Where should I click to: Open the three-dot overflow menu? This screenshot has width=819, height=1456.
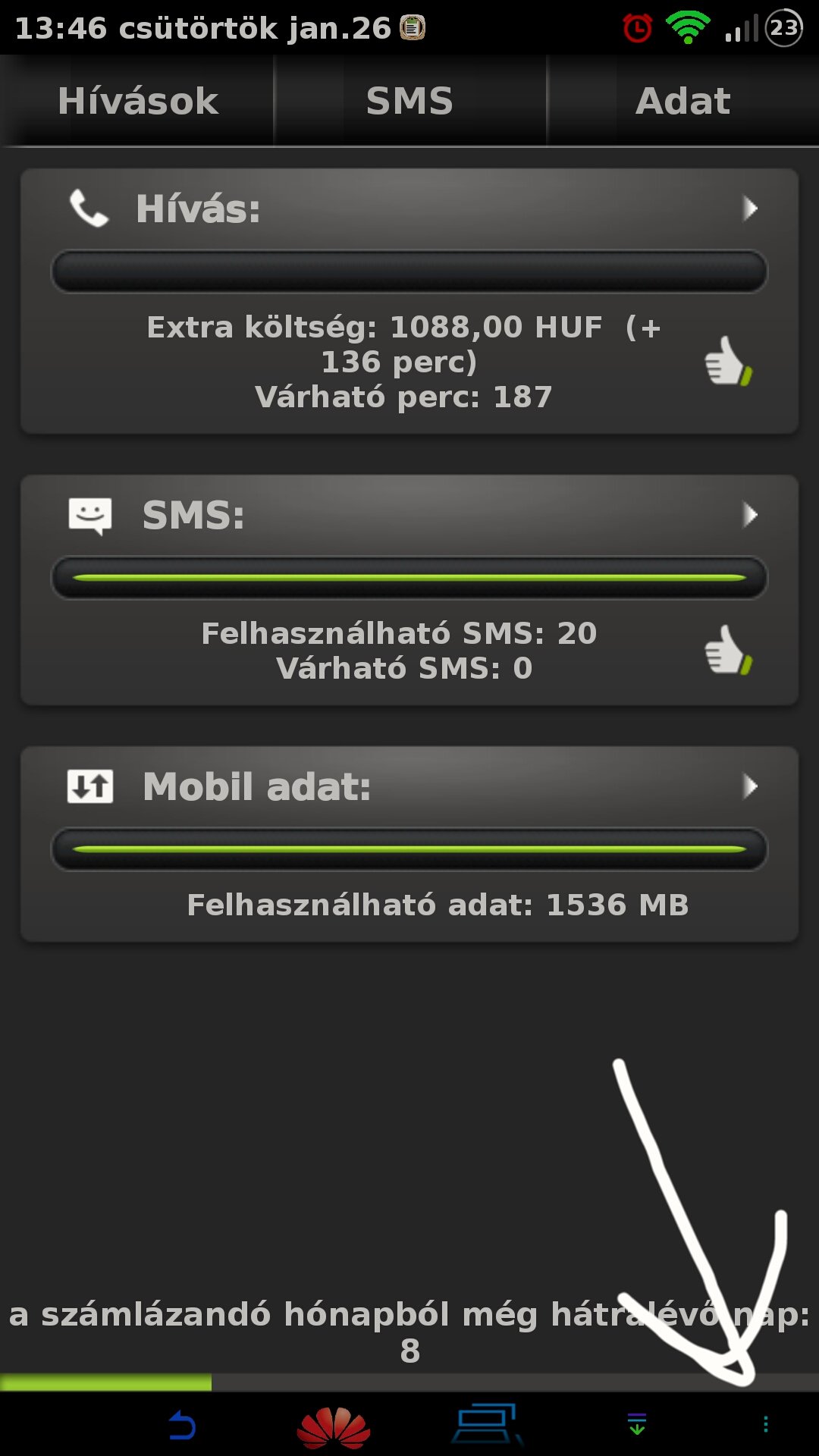tap(766, 1425)
